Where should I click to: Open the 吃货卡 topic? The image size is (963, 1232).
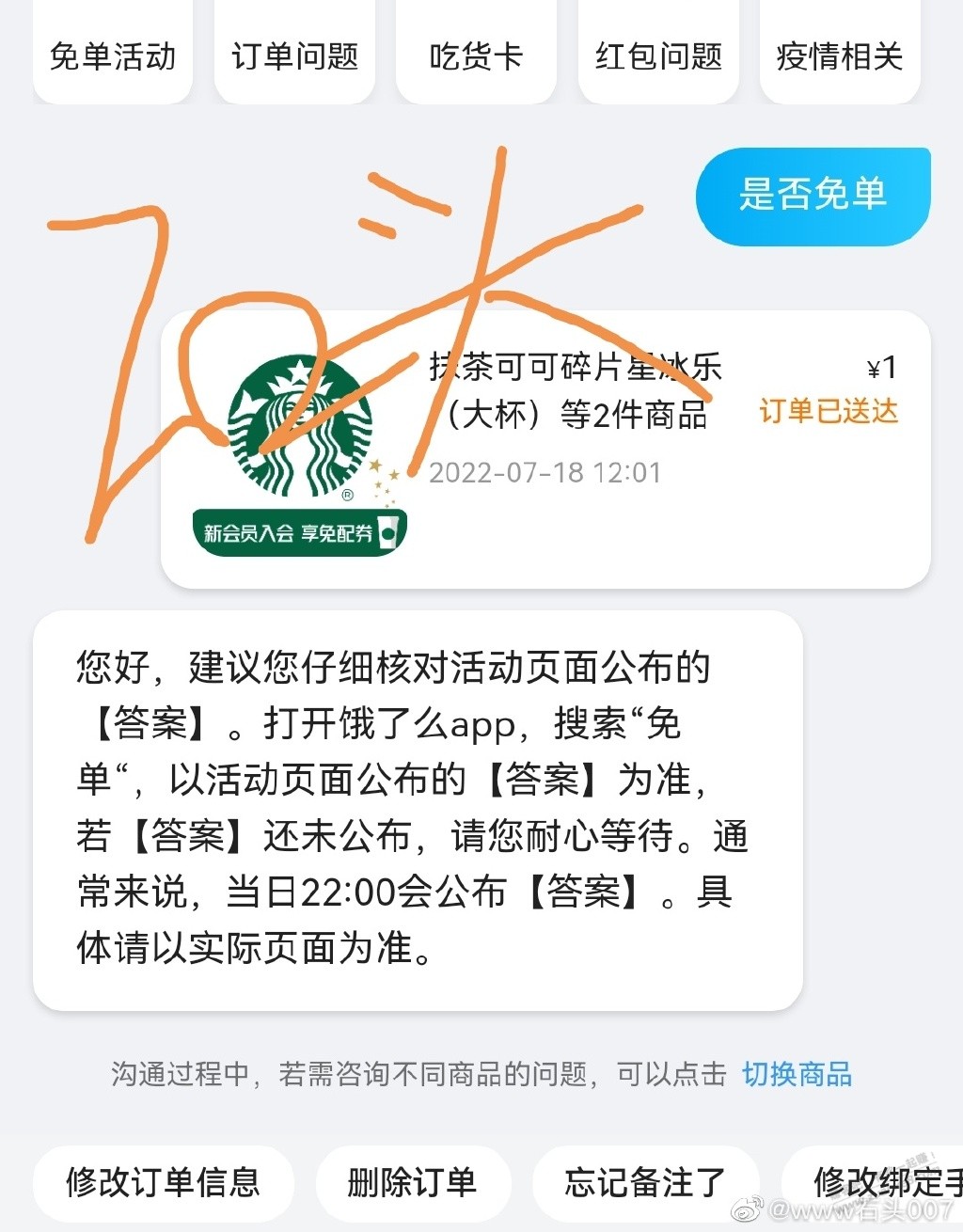click(x=476, y=56)
